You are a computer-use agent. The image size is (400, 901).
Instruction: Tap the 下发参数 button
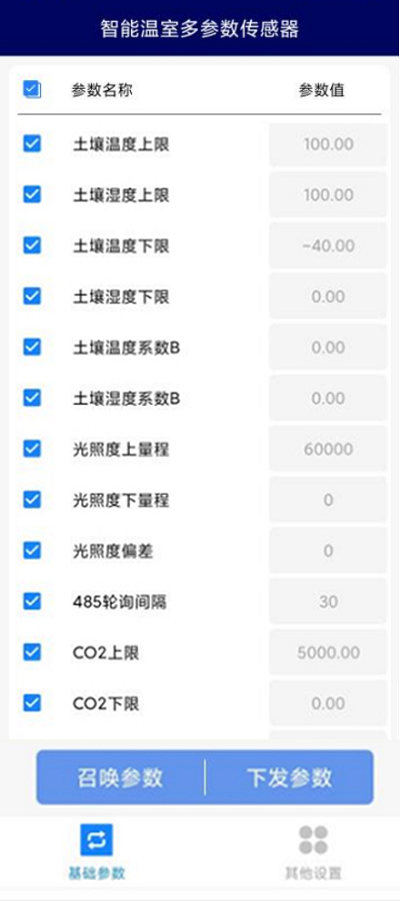pyautogui.click(x=290, y=777)
